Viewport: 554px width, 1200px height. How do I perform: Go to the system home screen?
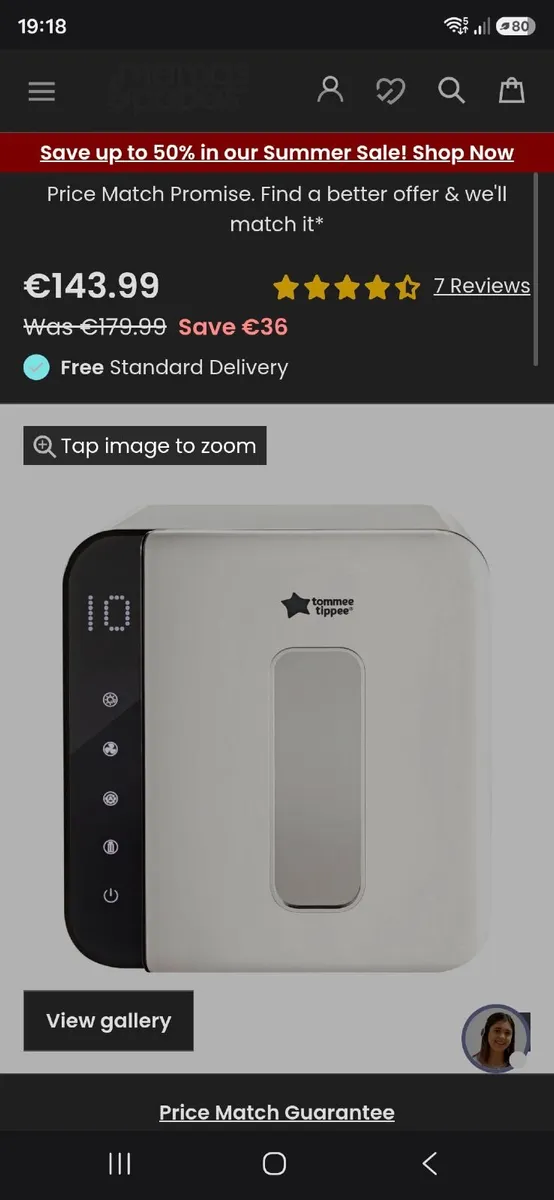[x=274, y=1163]
